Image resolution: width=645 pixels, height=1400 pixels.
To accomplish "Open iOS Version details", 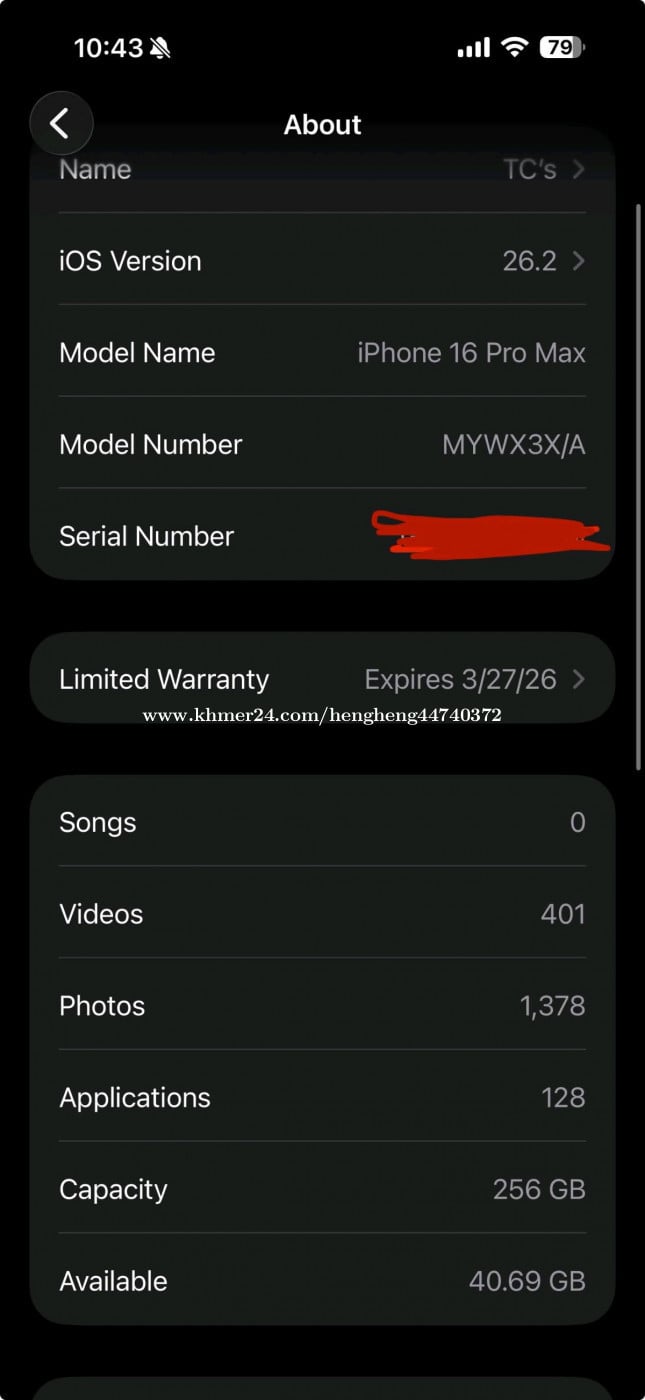I will point(322,261).
